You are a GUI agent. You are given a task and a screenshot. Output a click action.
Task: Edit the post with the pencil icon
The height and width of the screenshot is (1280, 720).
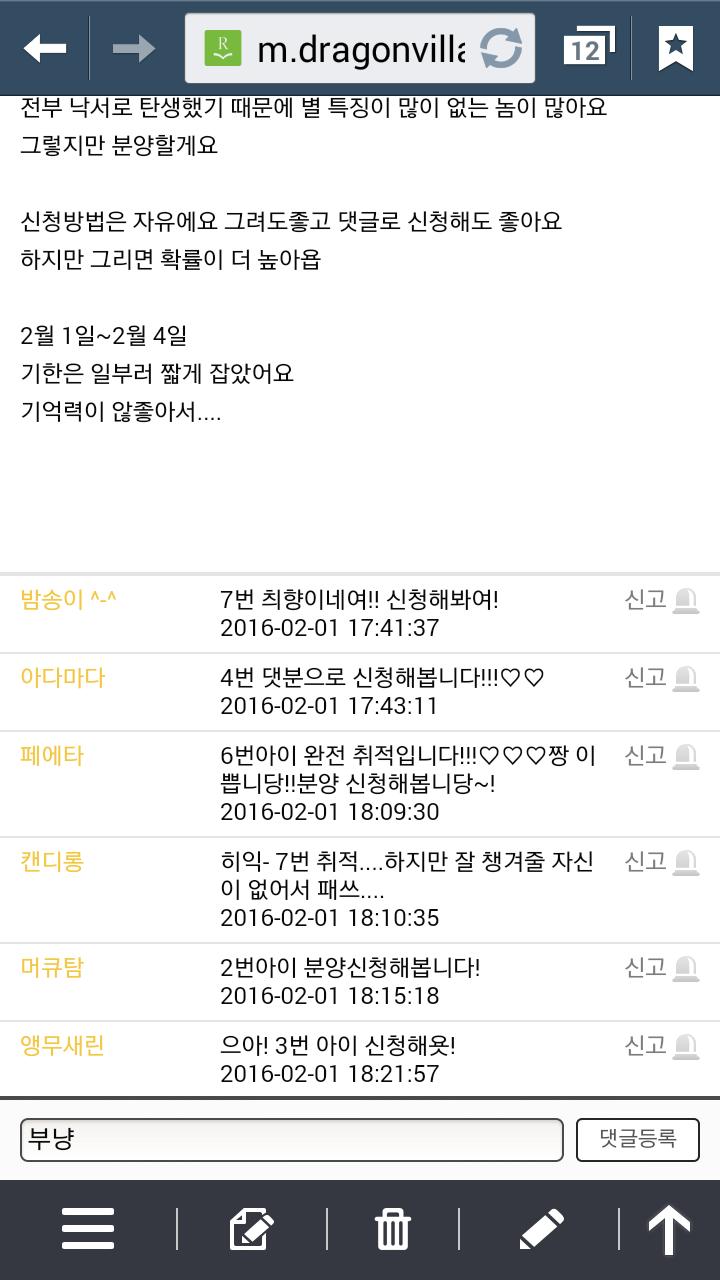541,1229
